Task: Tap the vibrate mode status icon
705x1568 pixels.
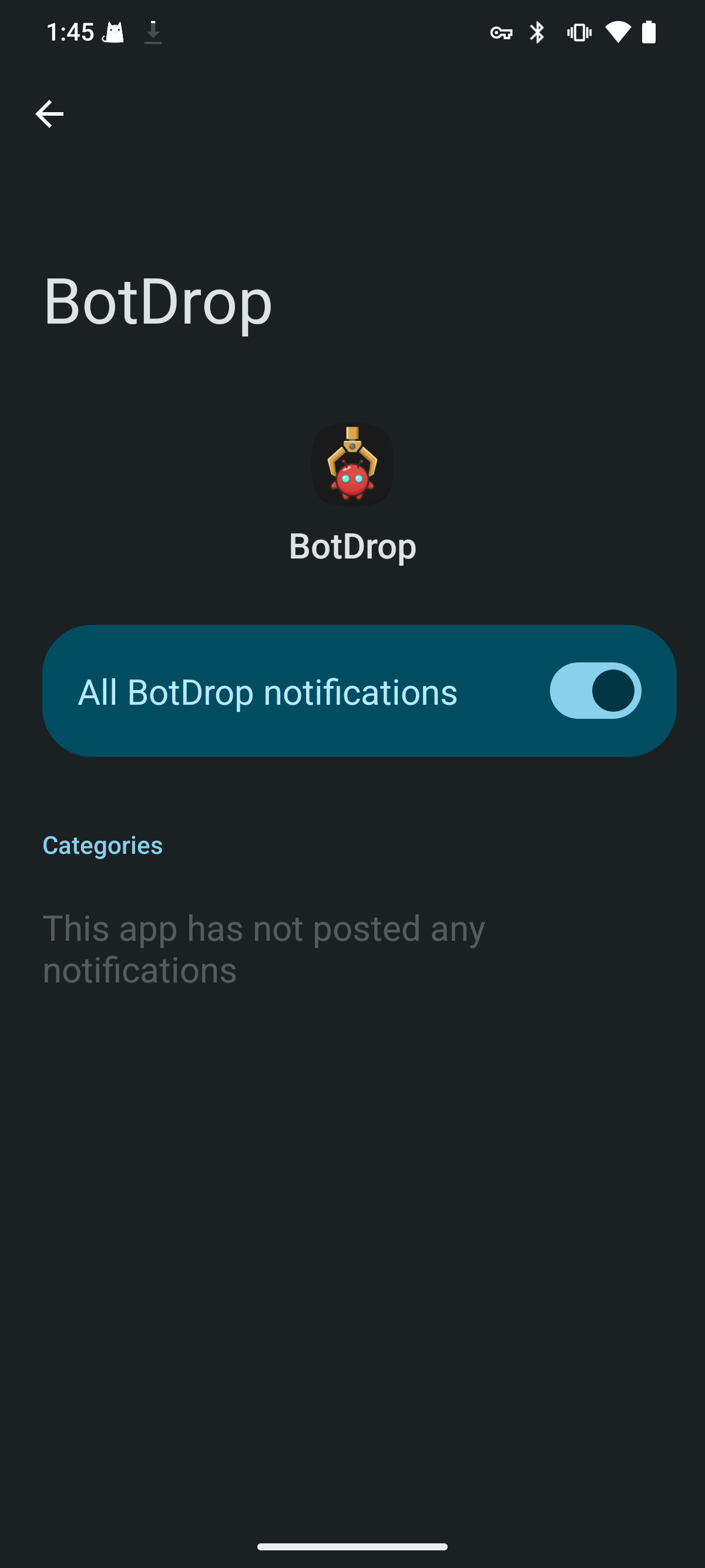Action: [578, 32]
